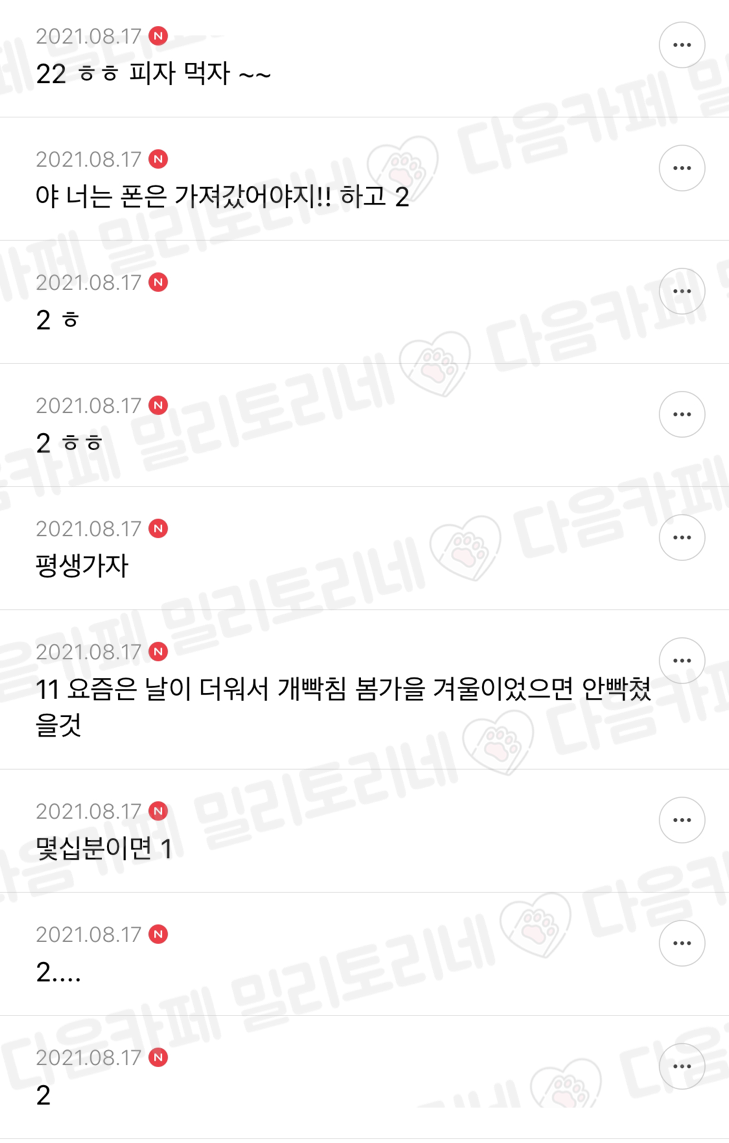Click the ellipsis button beside the '2....' comment

682,943
